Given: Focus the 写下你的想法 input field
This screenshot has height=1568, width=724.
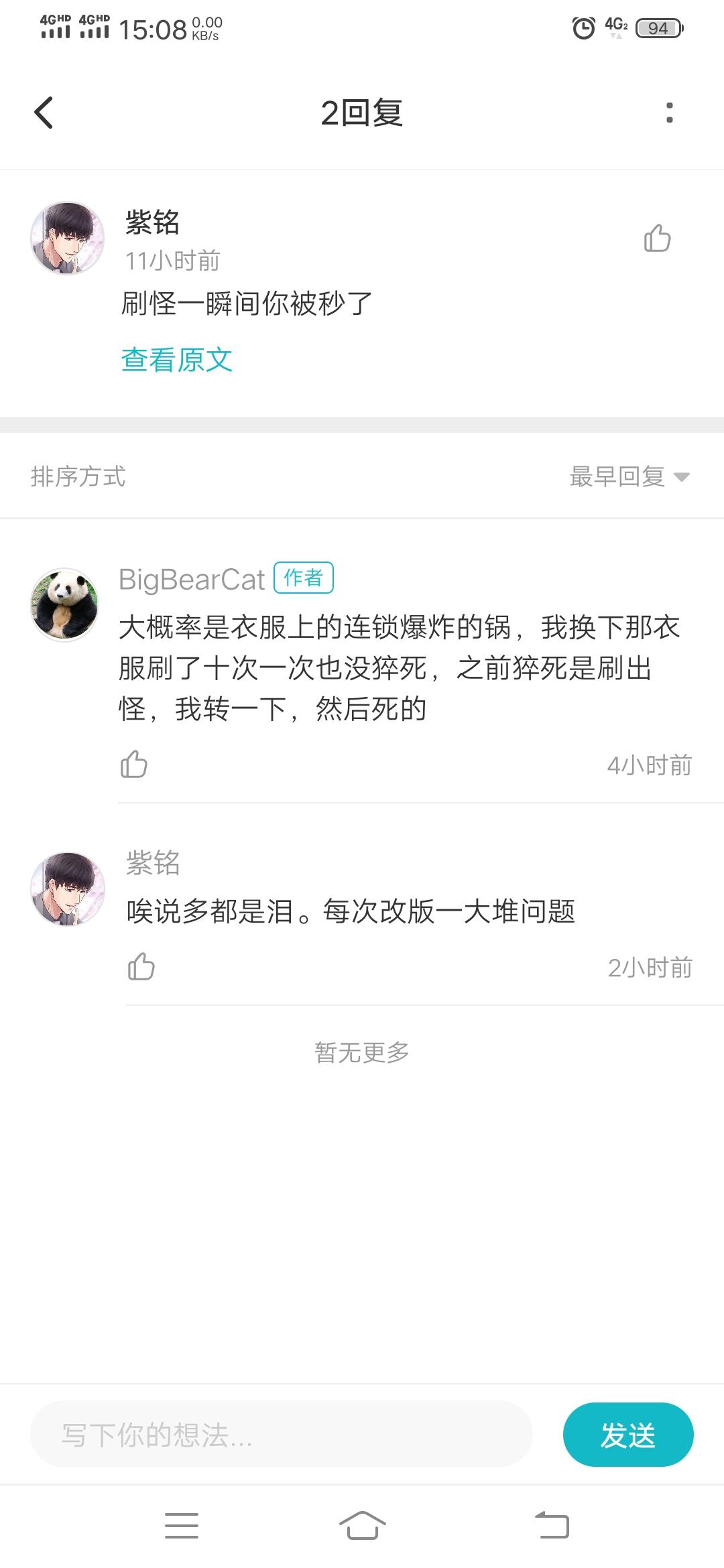Looking at the screenshot, I should (282, 1435).
